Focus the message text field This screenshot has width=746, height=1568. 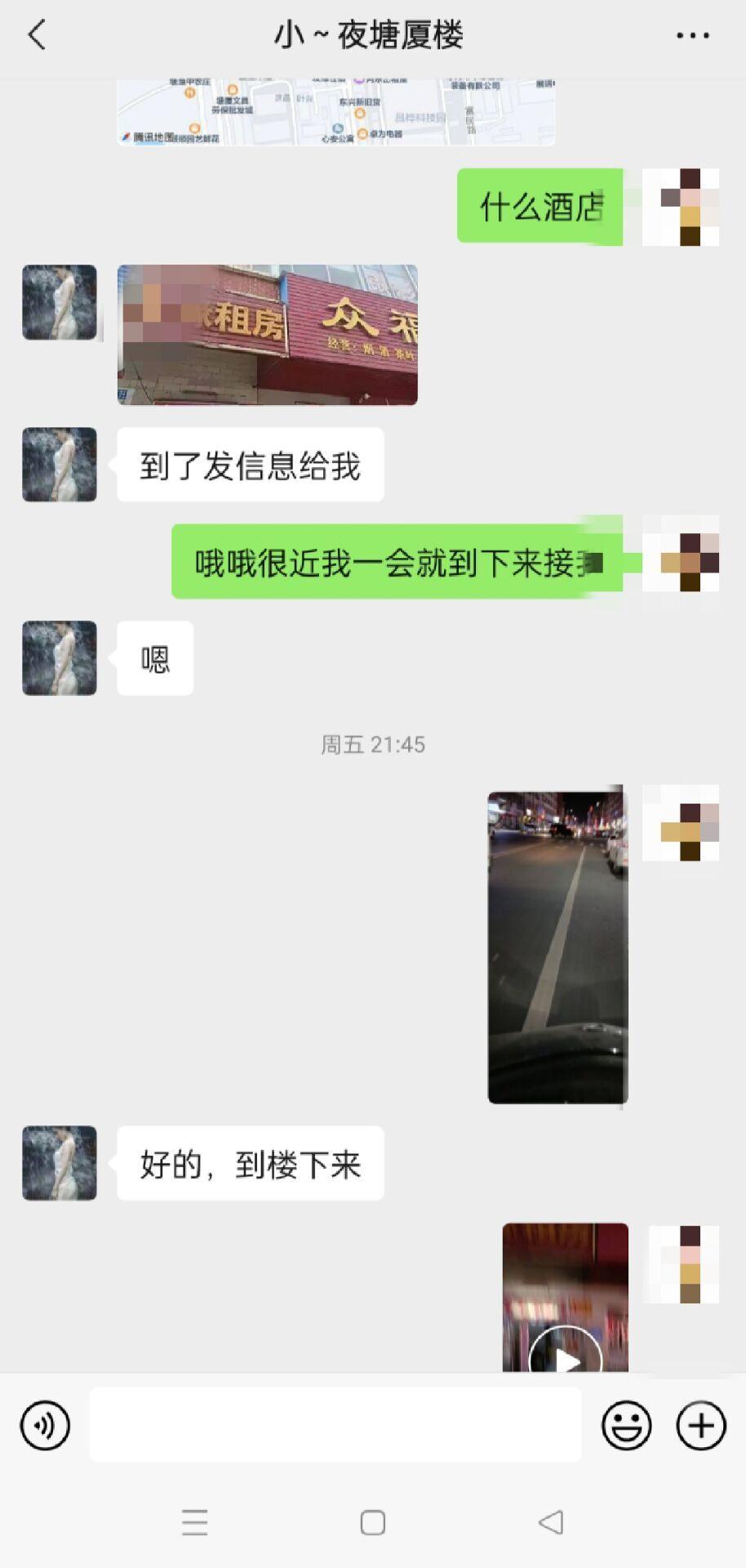(335, 1426)
